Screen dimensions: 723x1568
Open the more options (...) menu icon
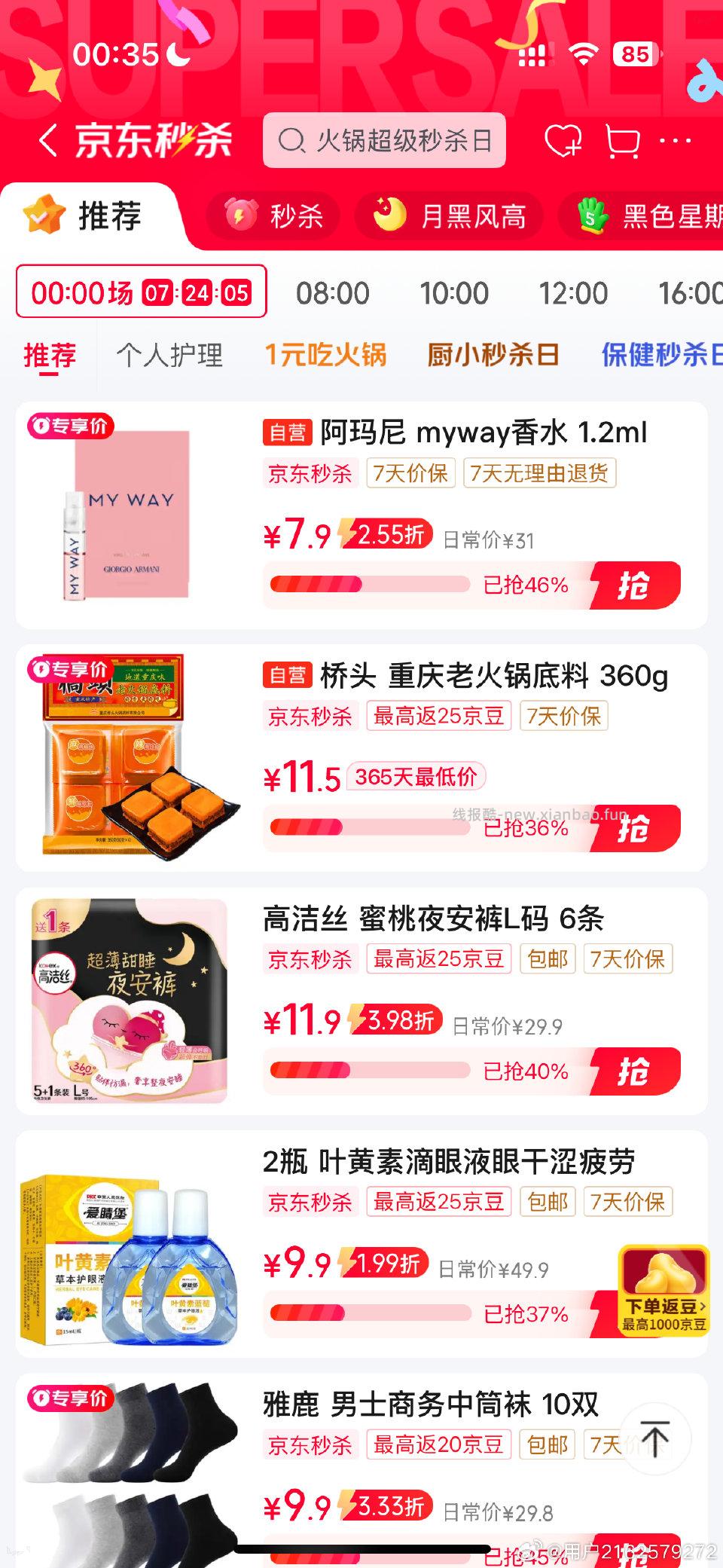[676, 140]
